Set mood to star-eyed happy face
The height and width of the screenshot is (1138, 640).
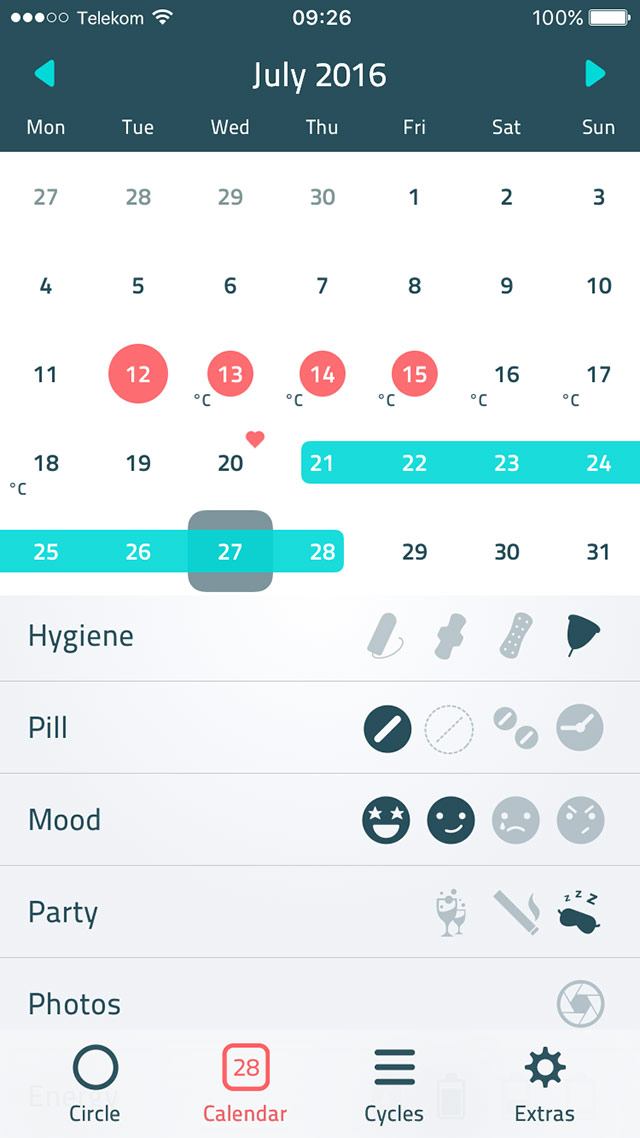(x=386, y=820)
